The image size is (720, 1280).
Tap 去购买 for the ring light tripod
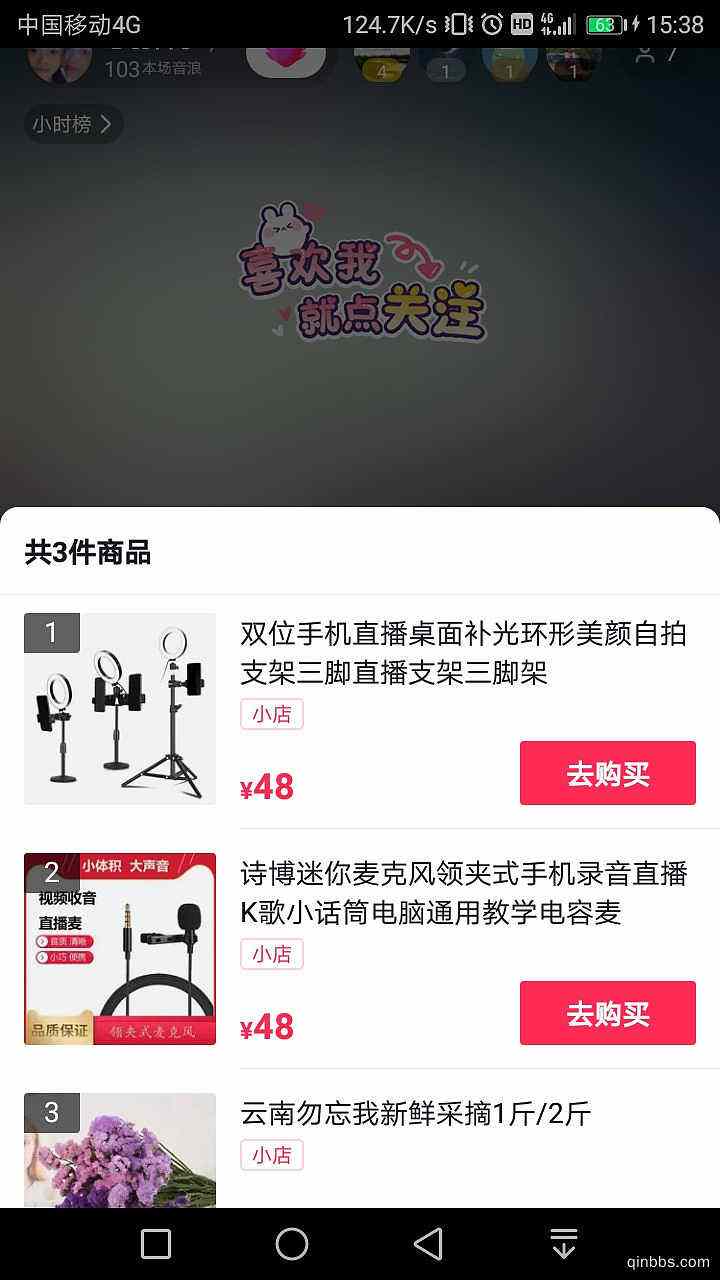[607, 772]
